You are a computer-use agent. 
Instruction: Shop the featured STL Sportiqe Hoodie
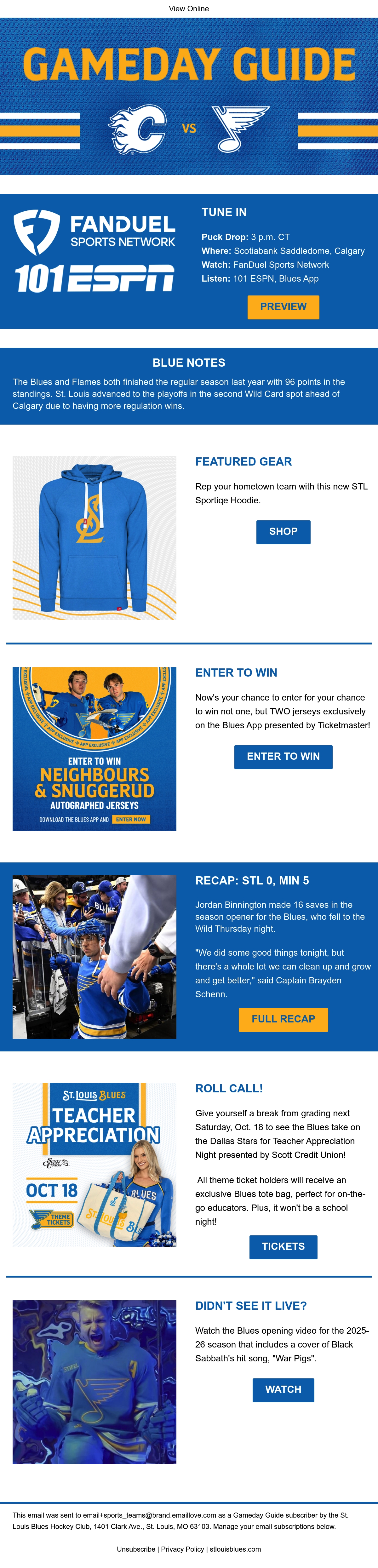[283, 532]
